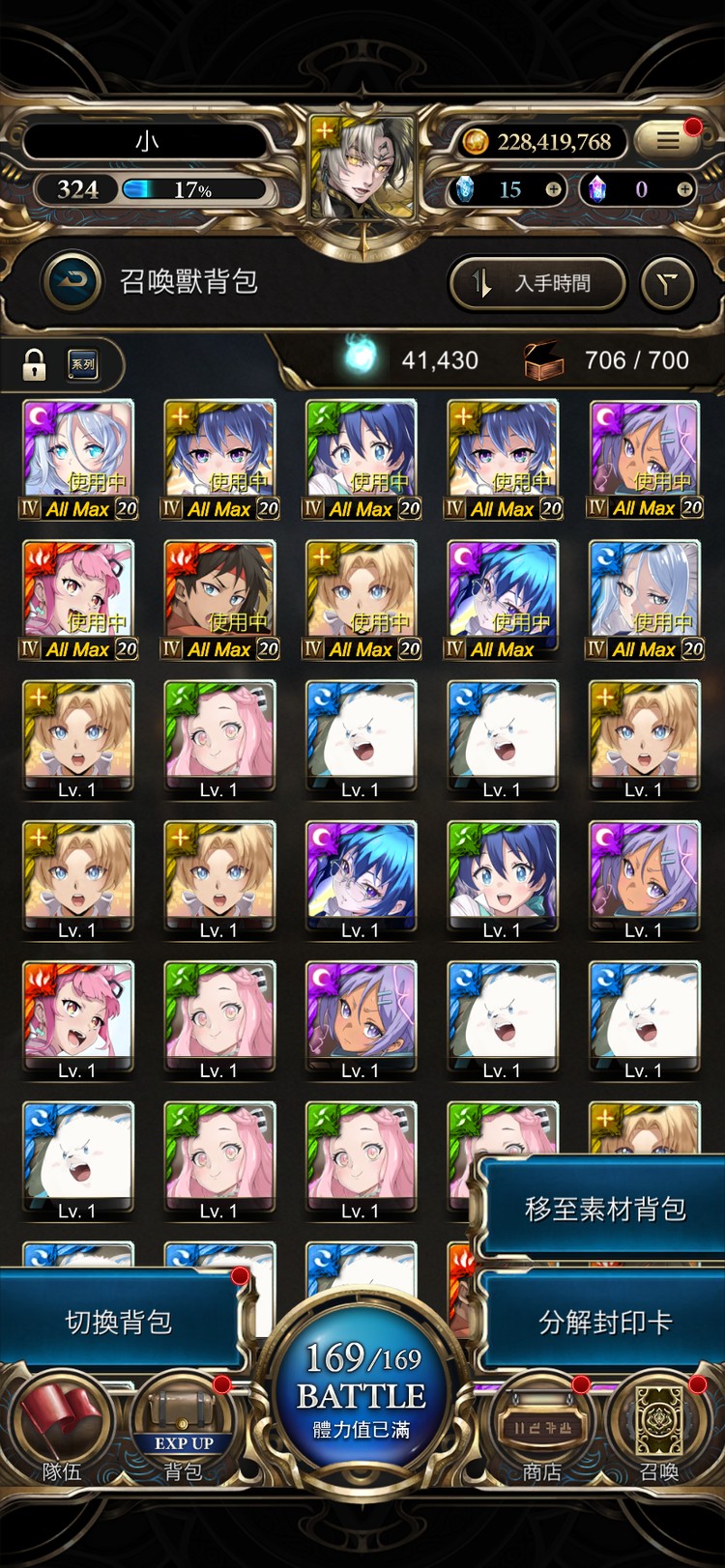Start BATTLE from the center button

[362, 1391]
